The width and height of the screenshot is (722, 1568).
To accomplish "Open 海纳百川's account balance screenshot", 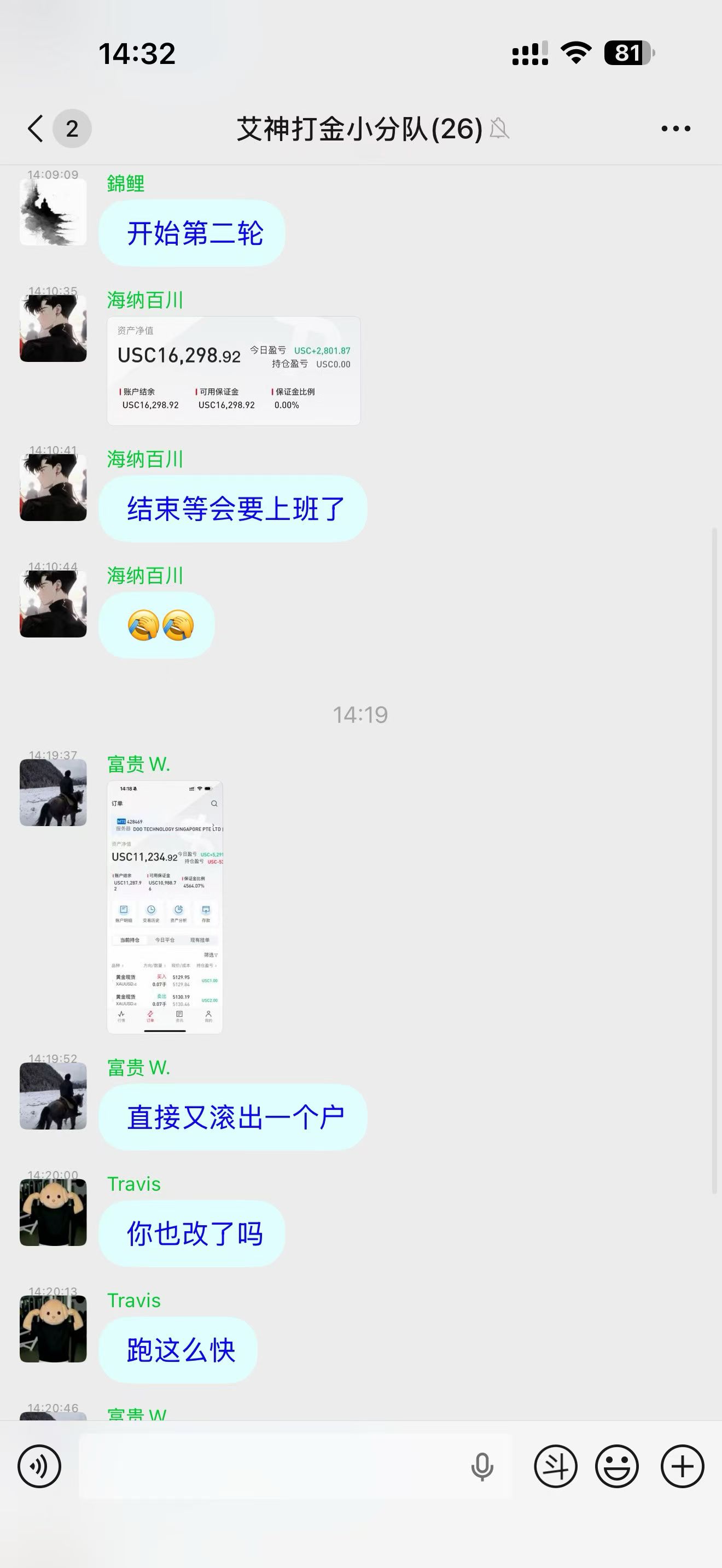I will pos(233,368).
